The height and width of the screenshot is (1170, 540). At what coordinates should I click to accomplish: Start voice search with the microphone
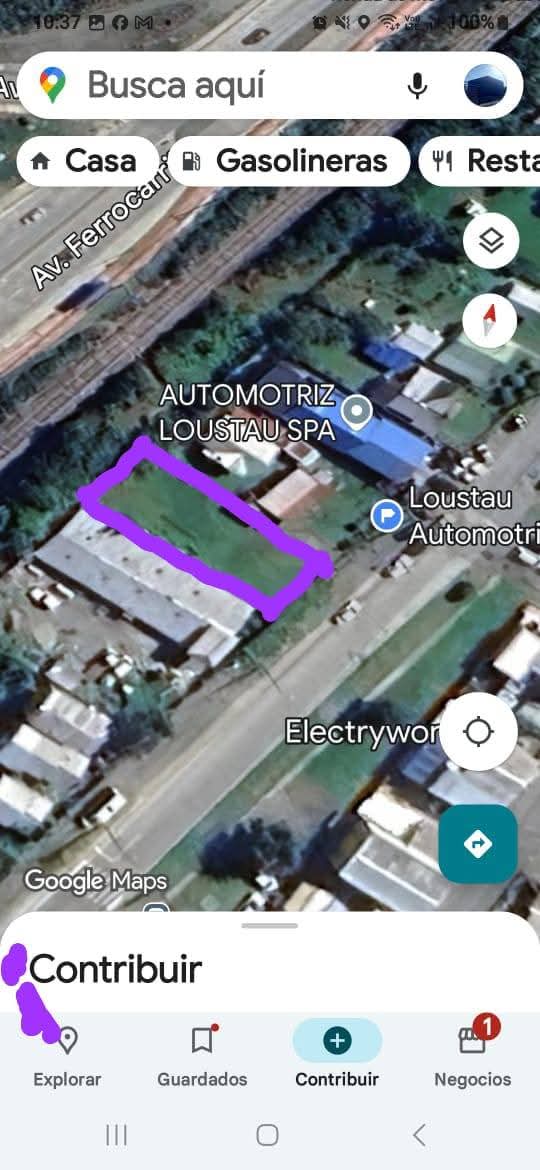click(418, 86)
